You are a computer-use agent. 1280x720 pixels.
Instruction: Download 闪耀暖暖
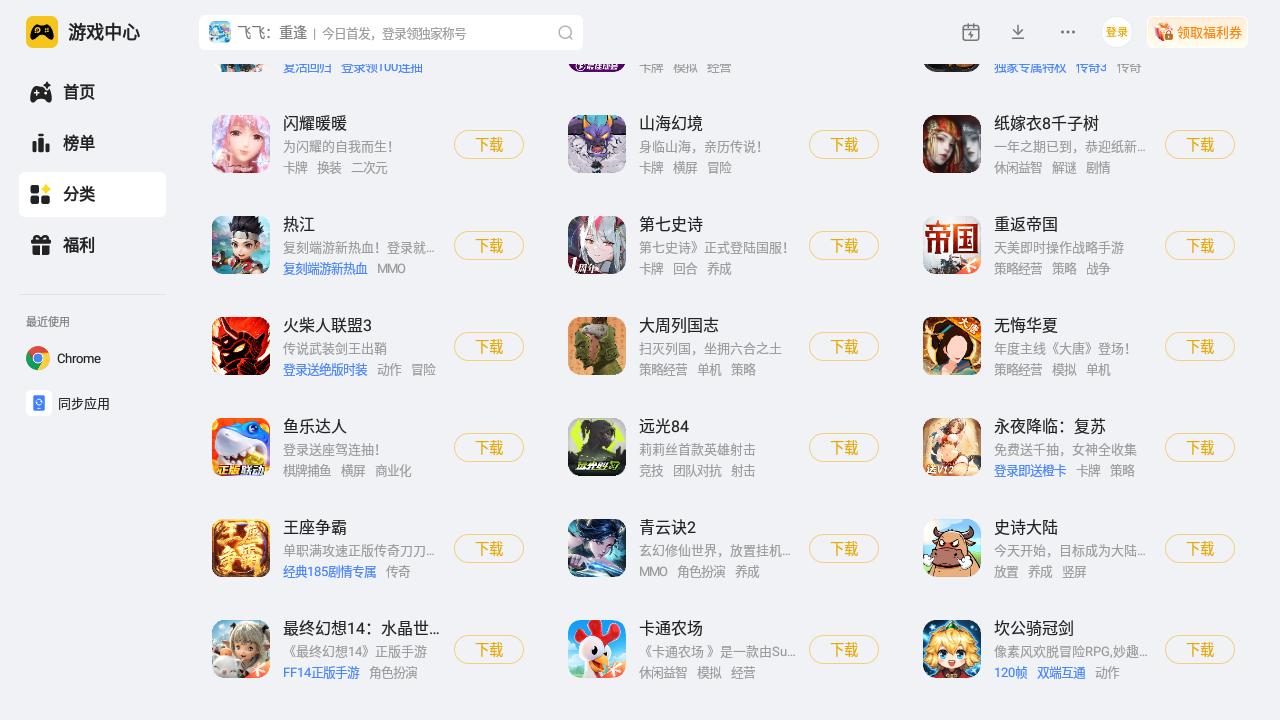click(x=489, y=144)
